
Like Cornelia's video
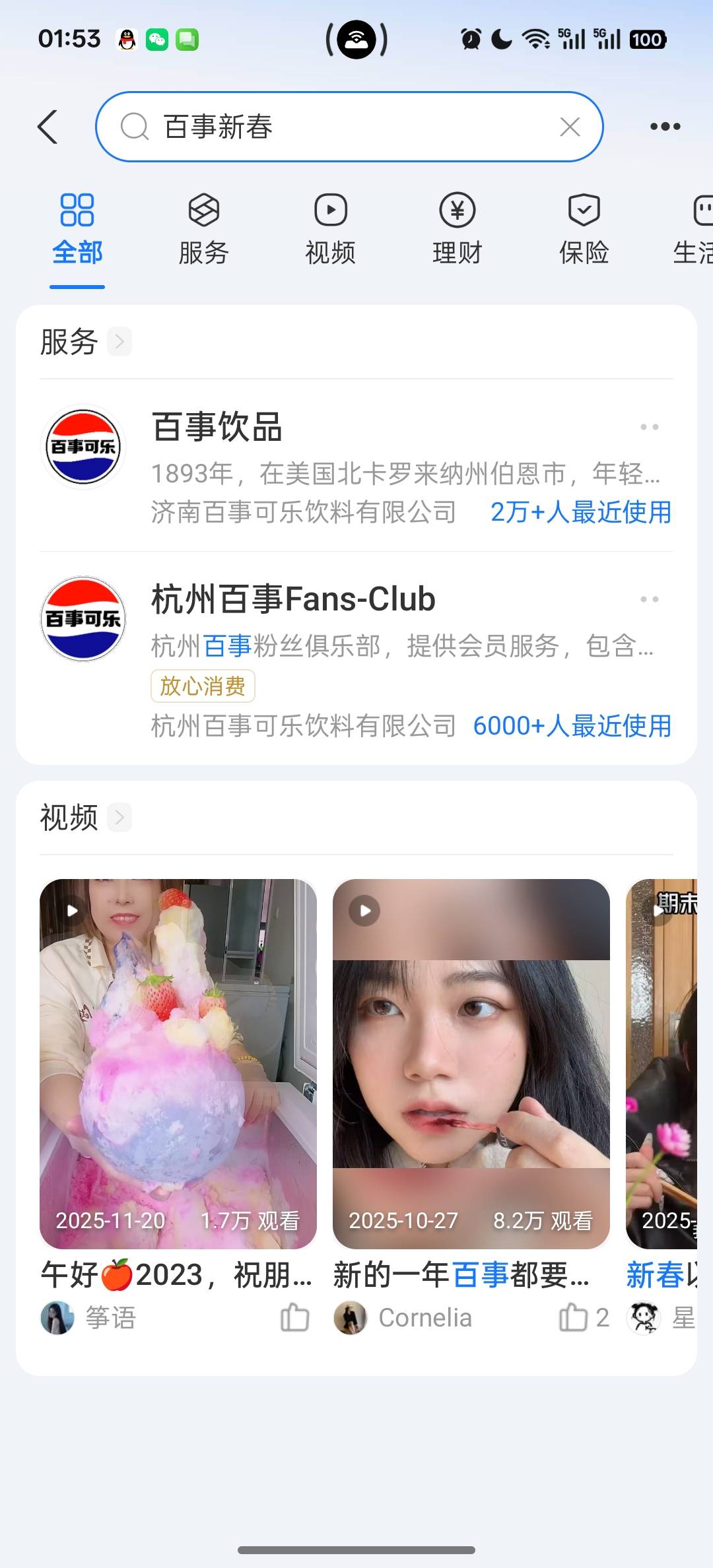pos(573,1318)
